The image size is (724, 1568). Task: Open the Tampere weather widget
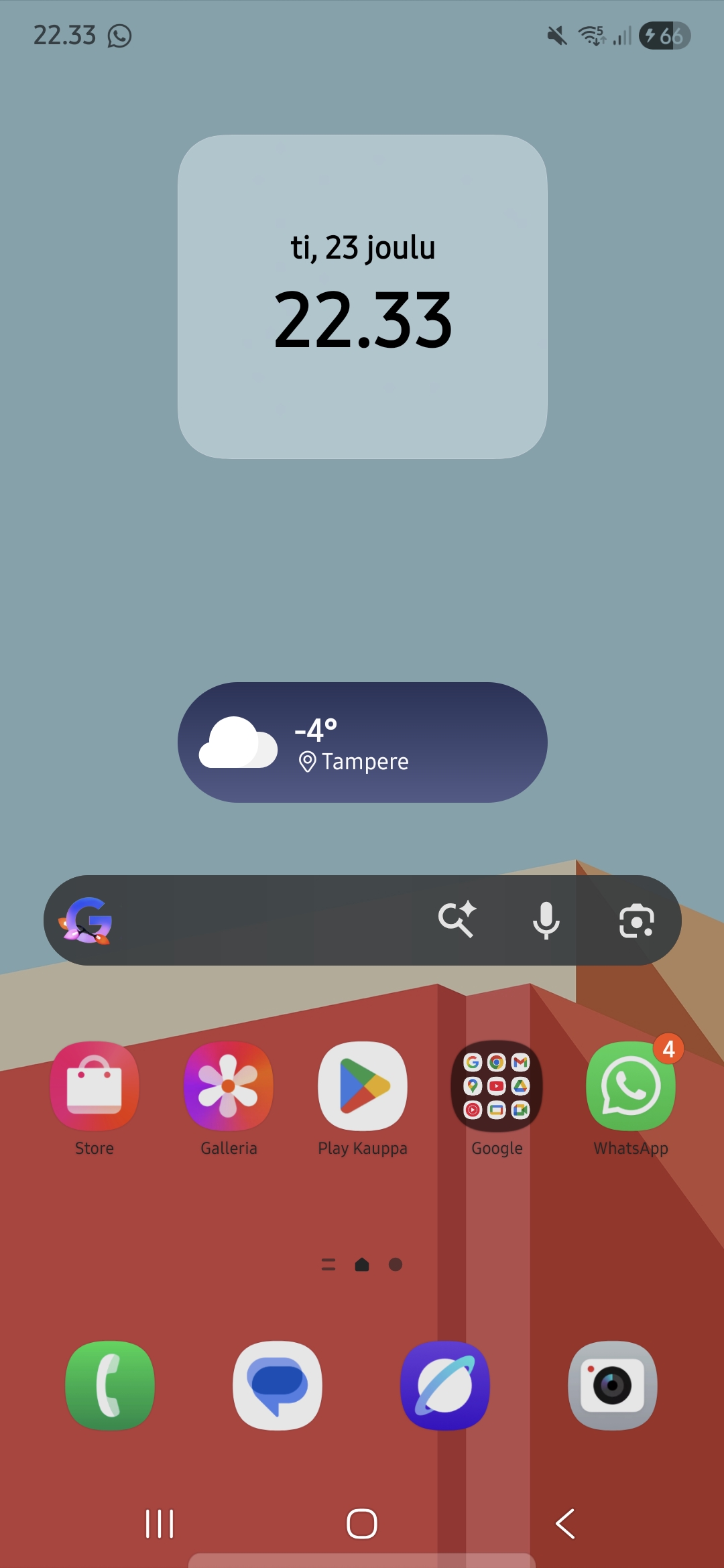pyautogui.click(x=362, y=742)
